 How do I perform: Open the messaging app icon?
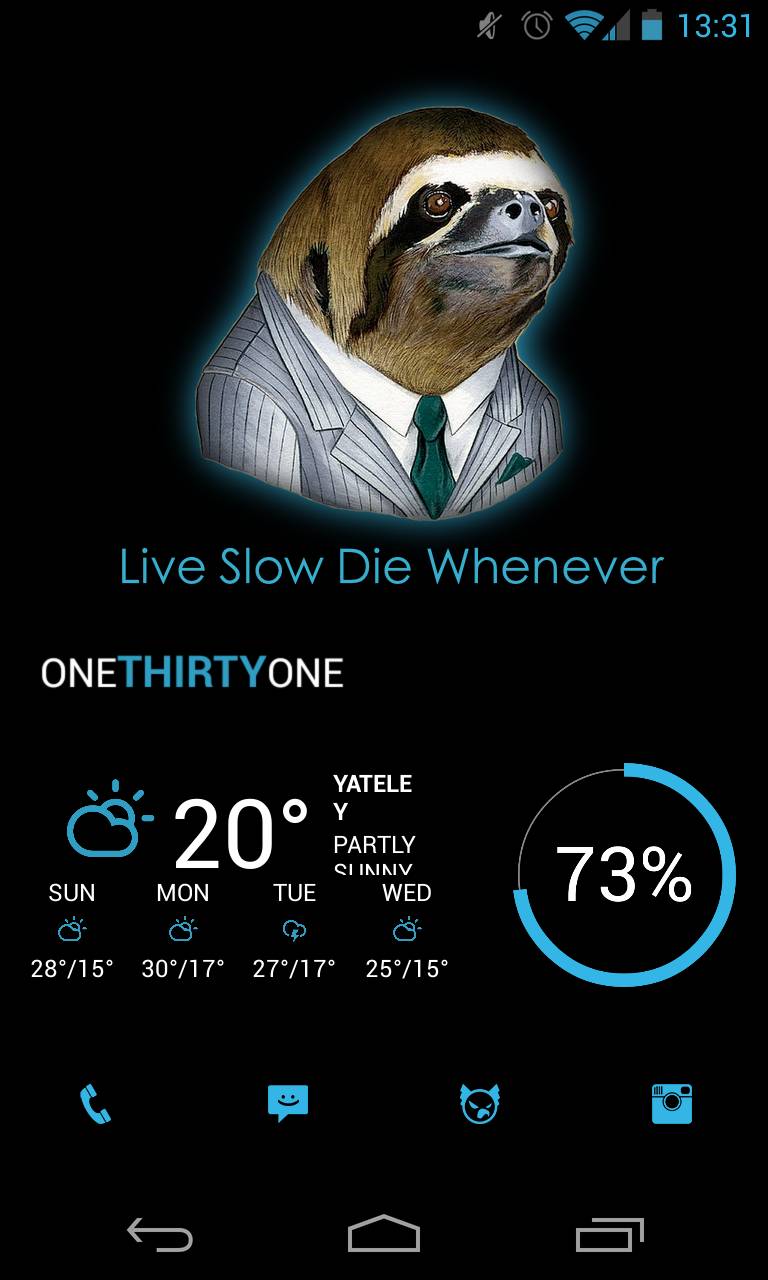pos(287,1103)
